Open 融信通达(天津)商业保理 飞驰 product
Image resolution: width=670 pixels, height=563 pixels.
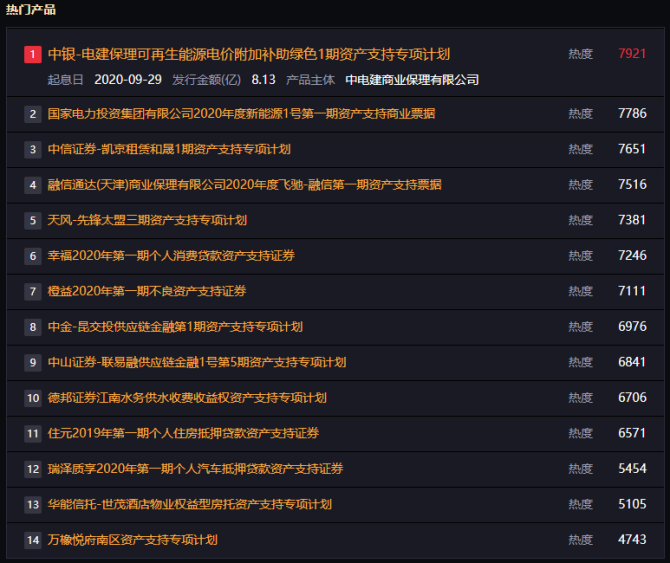[x=244, y=185]
